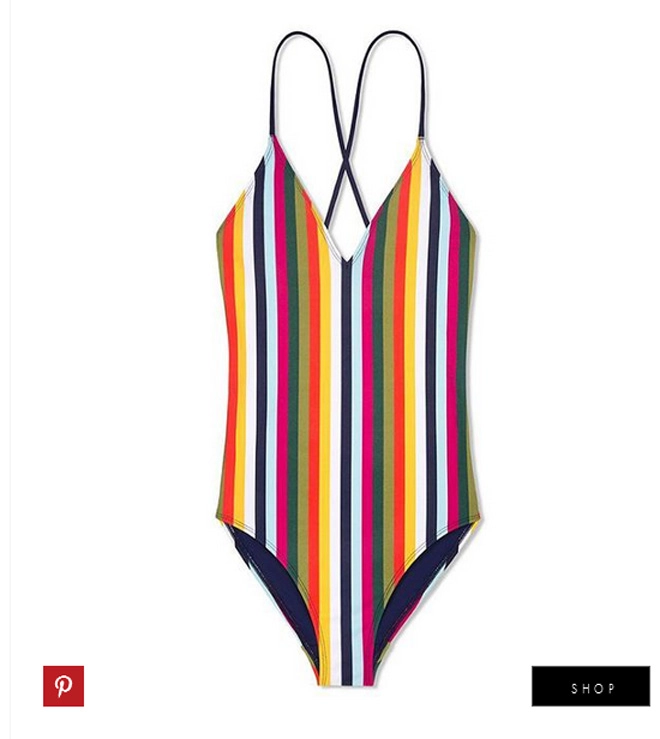Tap the black SHOP button
The width and height of the screenshot is (660, 739).
(590, 687)
